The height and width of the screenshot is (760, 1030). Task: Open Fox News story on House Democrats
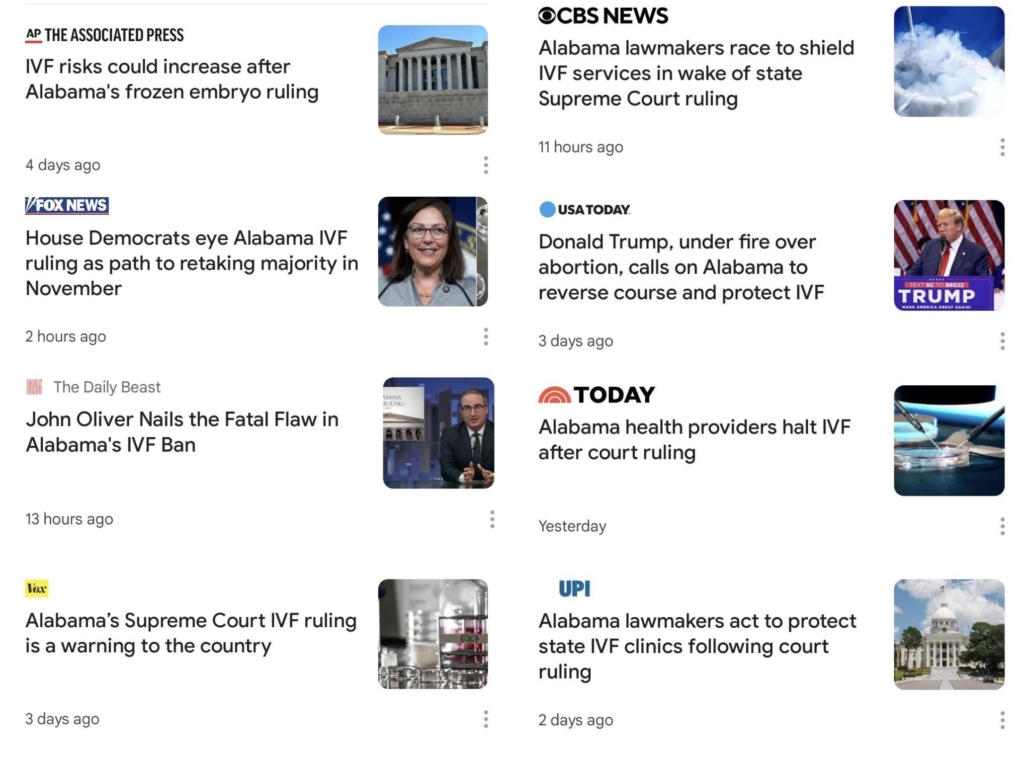(191, 263)
